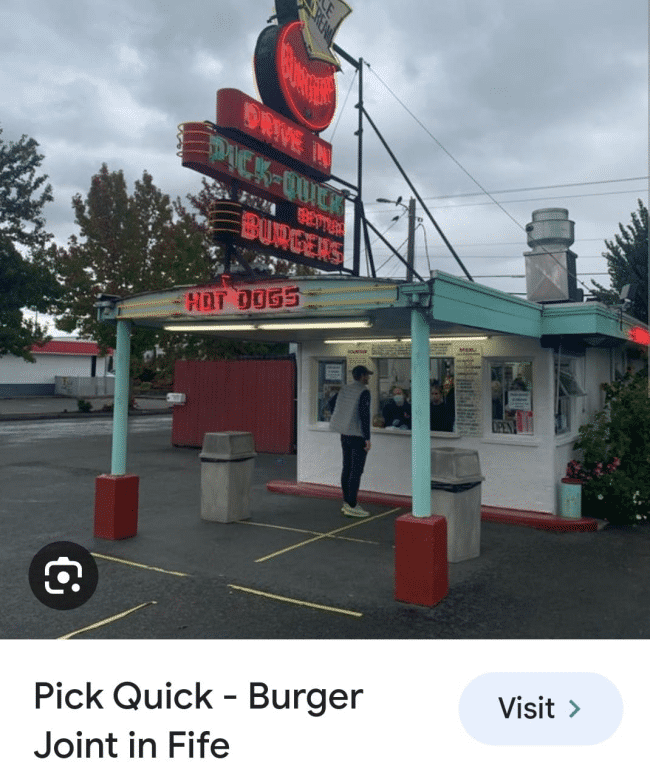Tap the Visit button
Image resolution: width=650 pixels, height=768 pixels.
pos(540,708)
